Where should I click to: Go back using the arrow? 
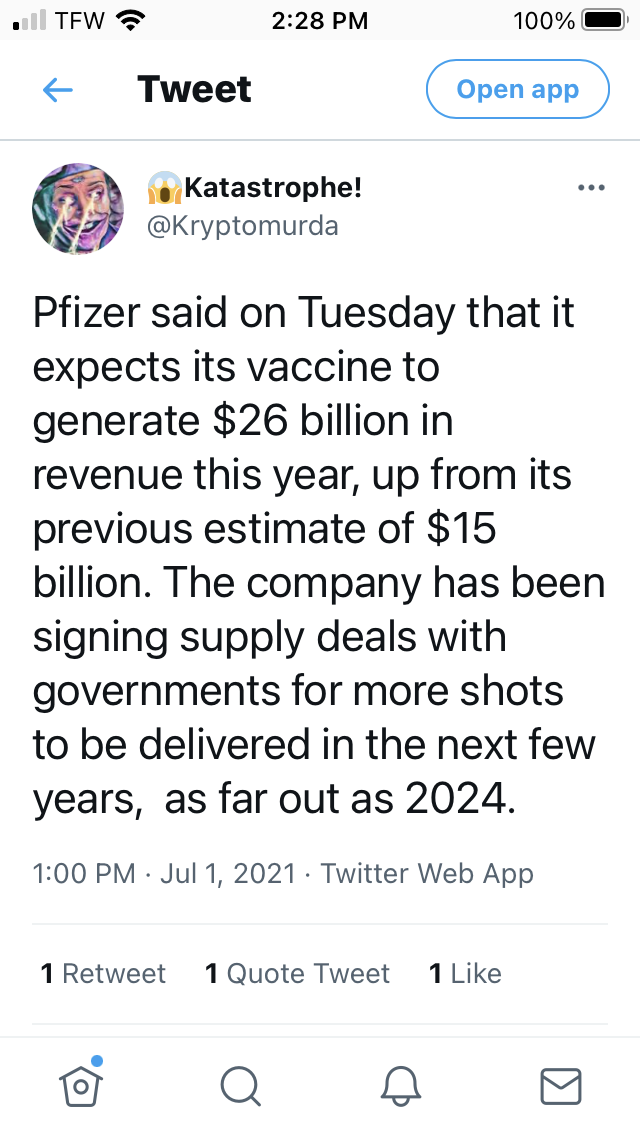pos(58,90)
